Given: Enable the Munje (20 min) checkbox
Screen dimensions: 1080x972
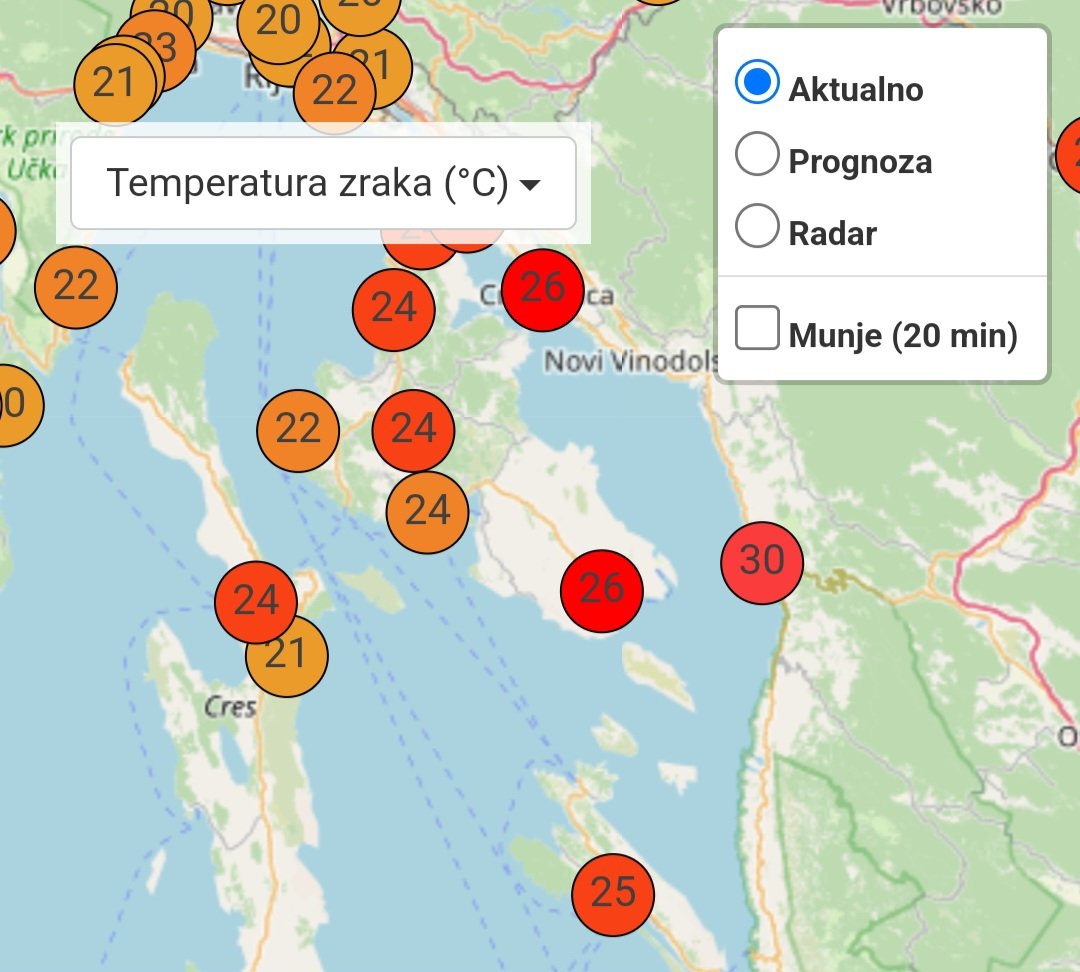Looking at the screenshot, I should pyautogui.click(x=757, y=329).
